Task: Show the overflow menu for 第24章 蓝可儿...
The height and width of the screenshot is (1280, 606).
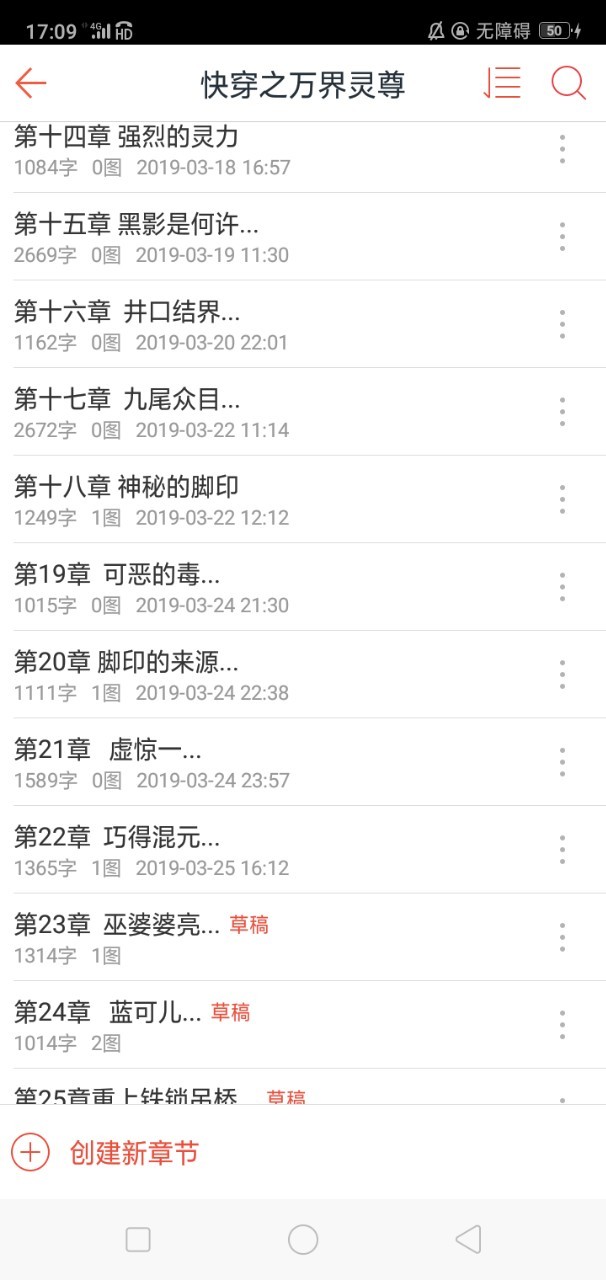Action: 562,1025
